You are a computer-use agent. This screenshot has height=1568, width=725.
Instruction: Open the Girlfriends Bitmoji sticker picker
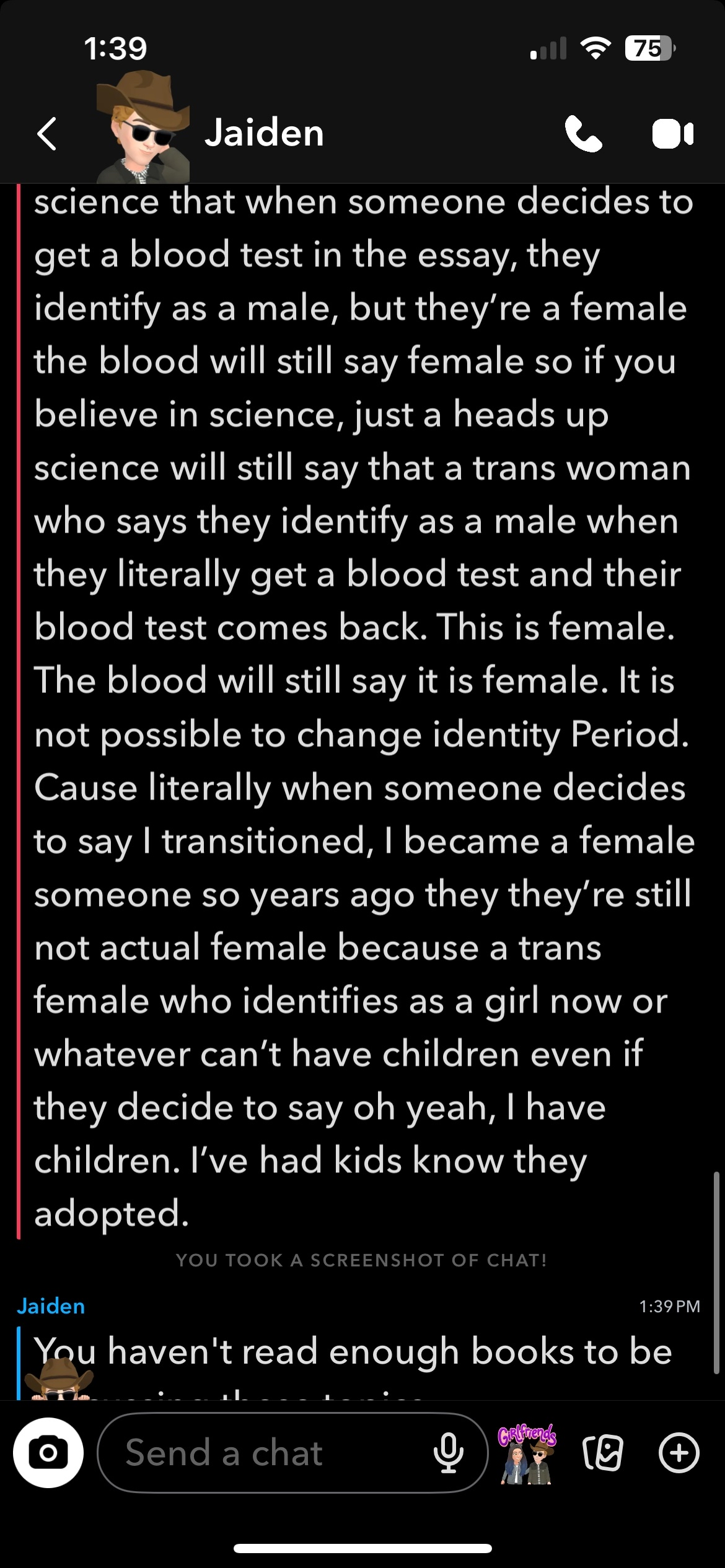click(x=527, y=1452)
